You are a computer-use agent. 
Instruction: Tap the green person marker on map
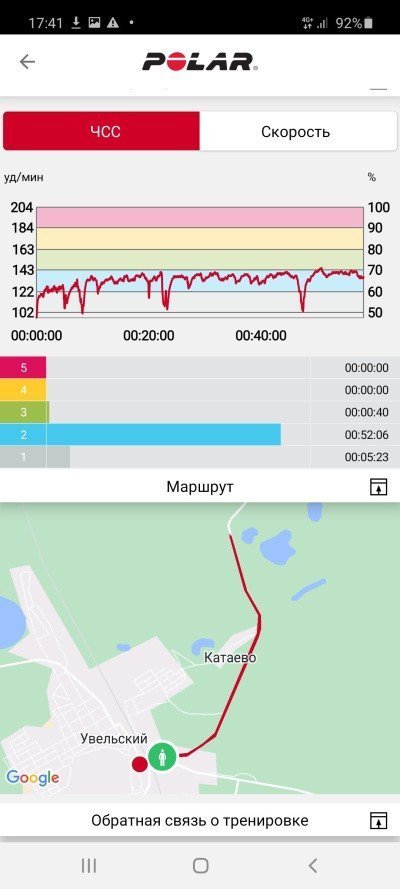coord(163,757)
